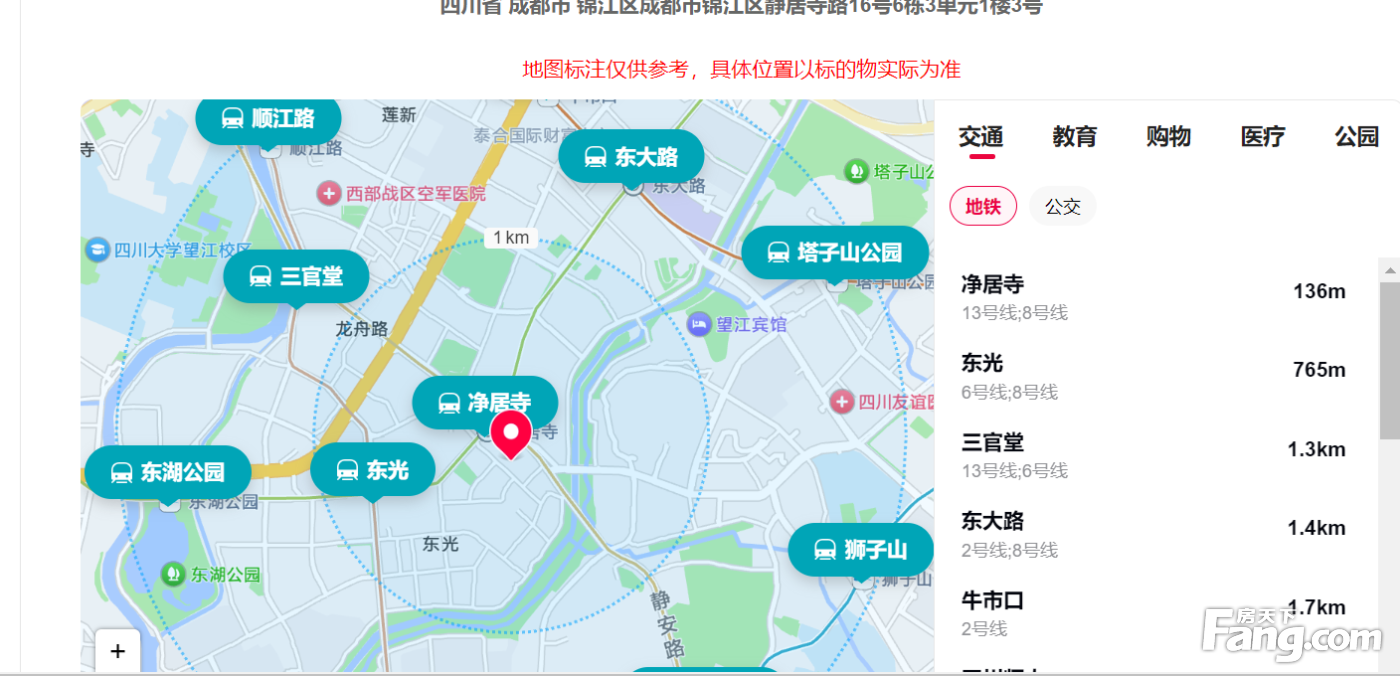Select the 交通 tab

coord(980,137)
